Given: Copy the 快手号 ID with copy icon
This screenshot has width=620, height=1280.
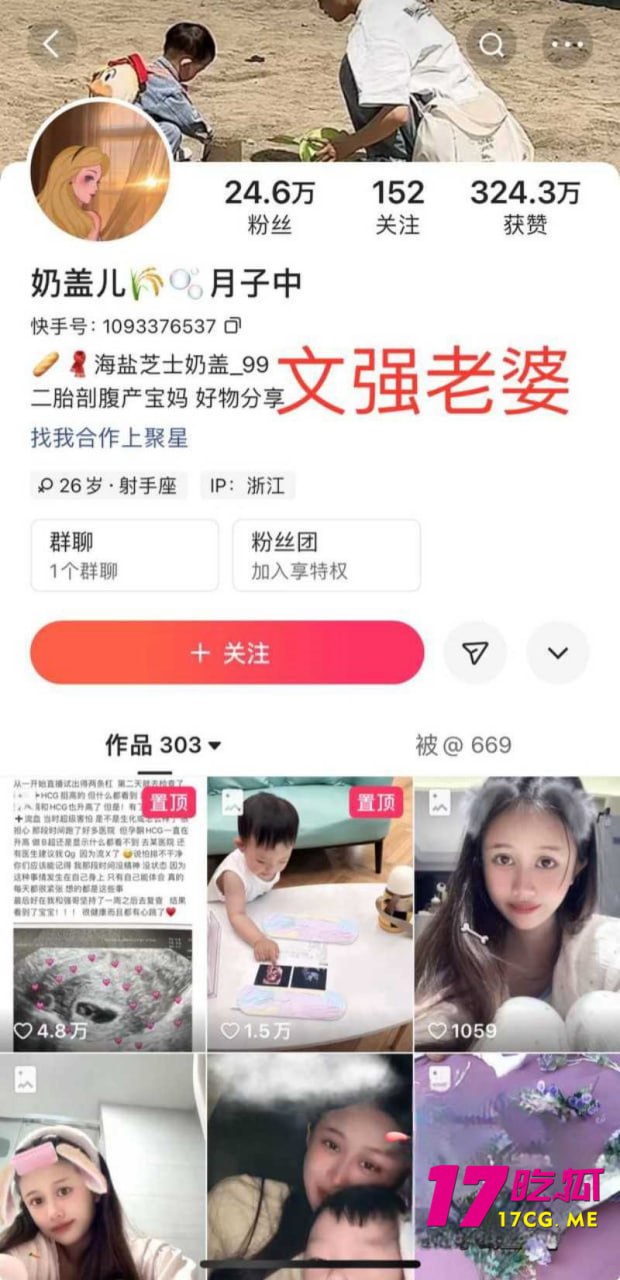Looking at the screenshot, I should (232, 326).
